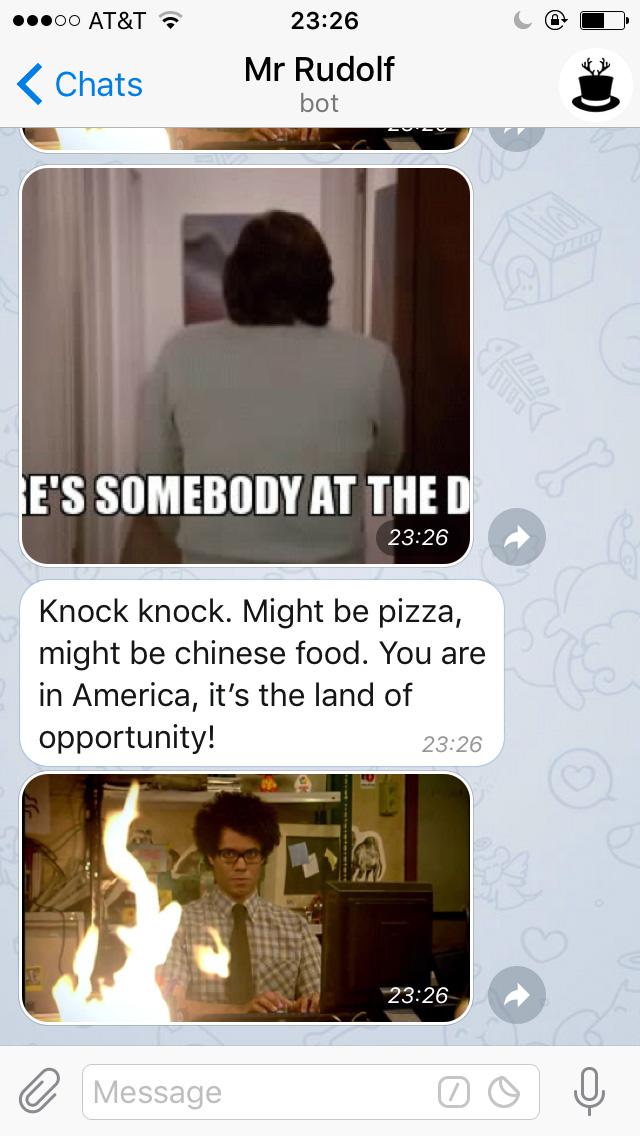Tap the paperclip attach icon
This screenshot has width=640, height=1136.
pos(39,1091)
